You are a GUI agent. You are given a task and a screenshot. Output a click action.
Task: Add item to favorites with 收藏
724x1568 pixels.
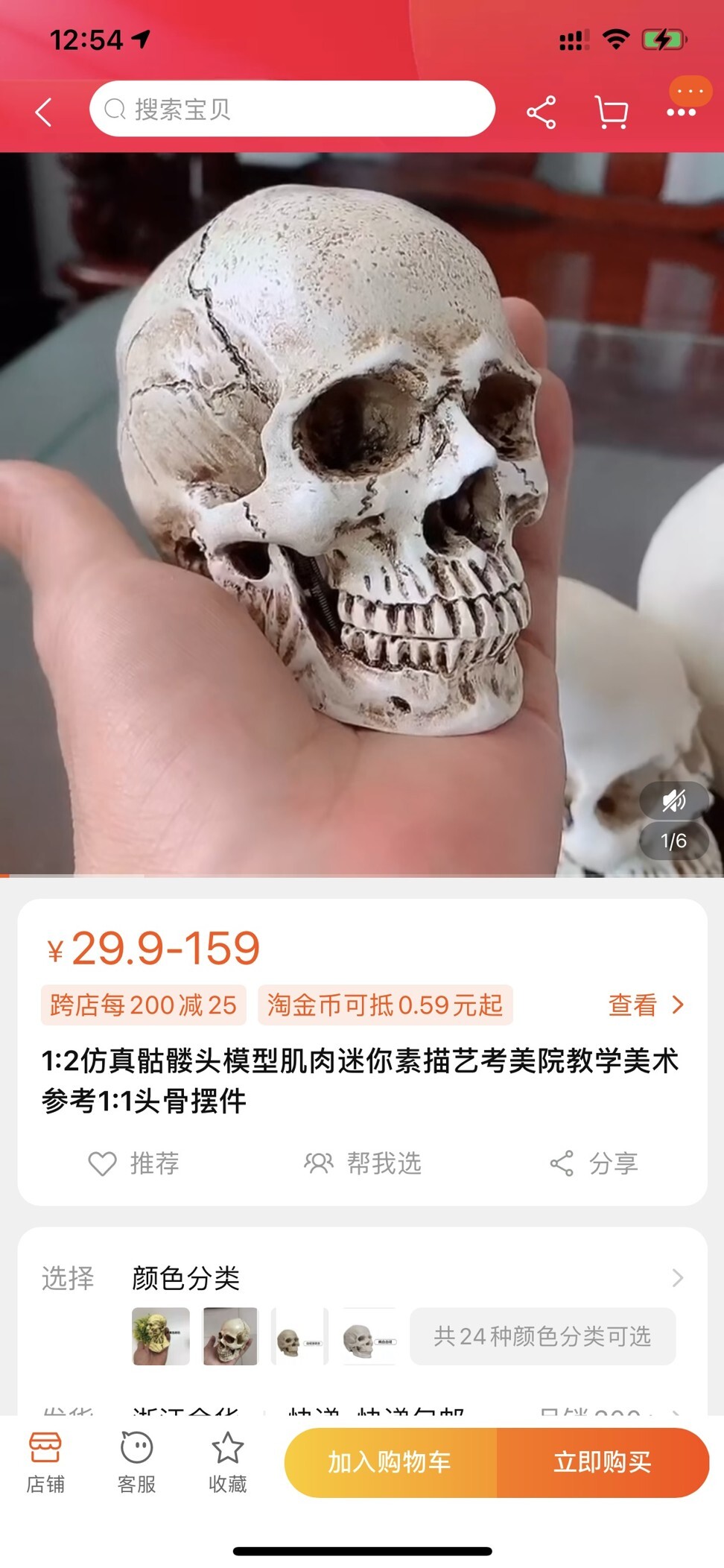click(227, 1463)
